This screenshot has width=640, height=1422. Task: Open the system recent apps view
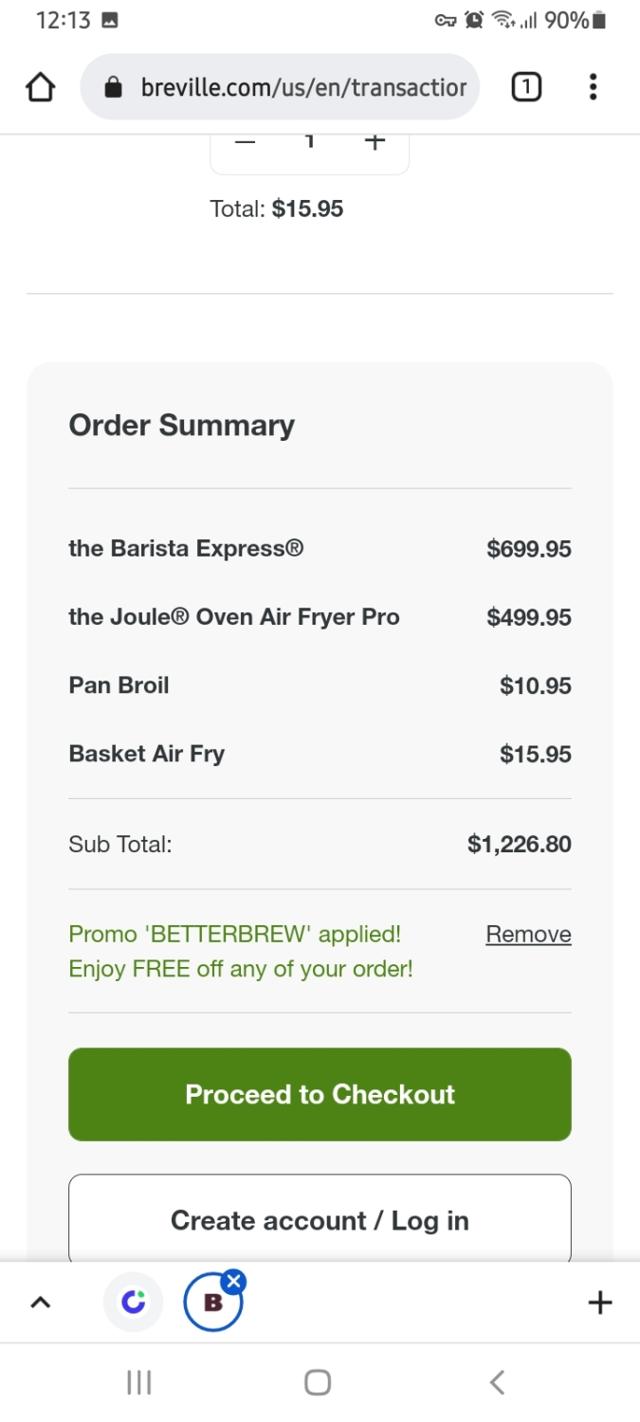139,1382
